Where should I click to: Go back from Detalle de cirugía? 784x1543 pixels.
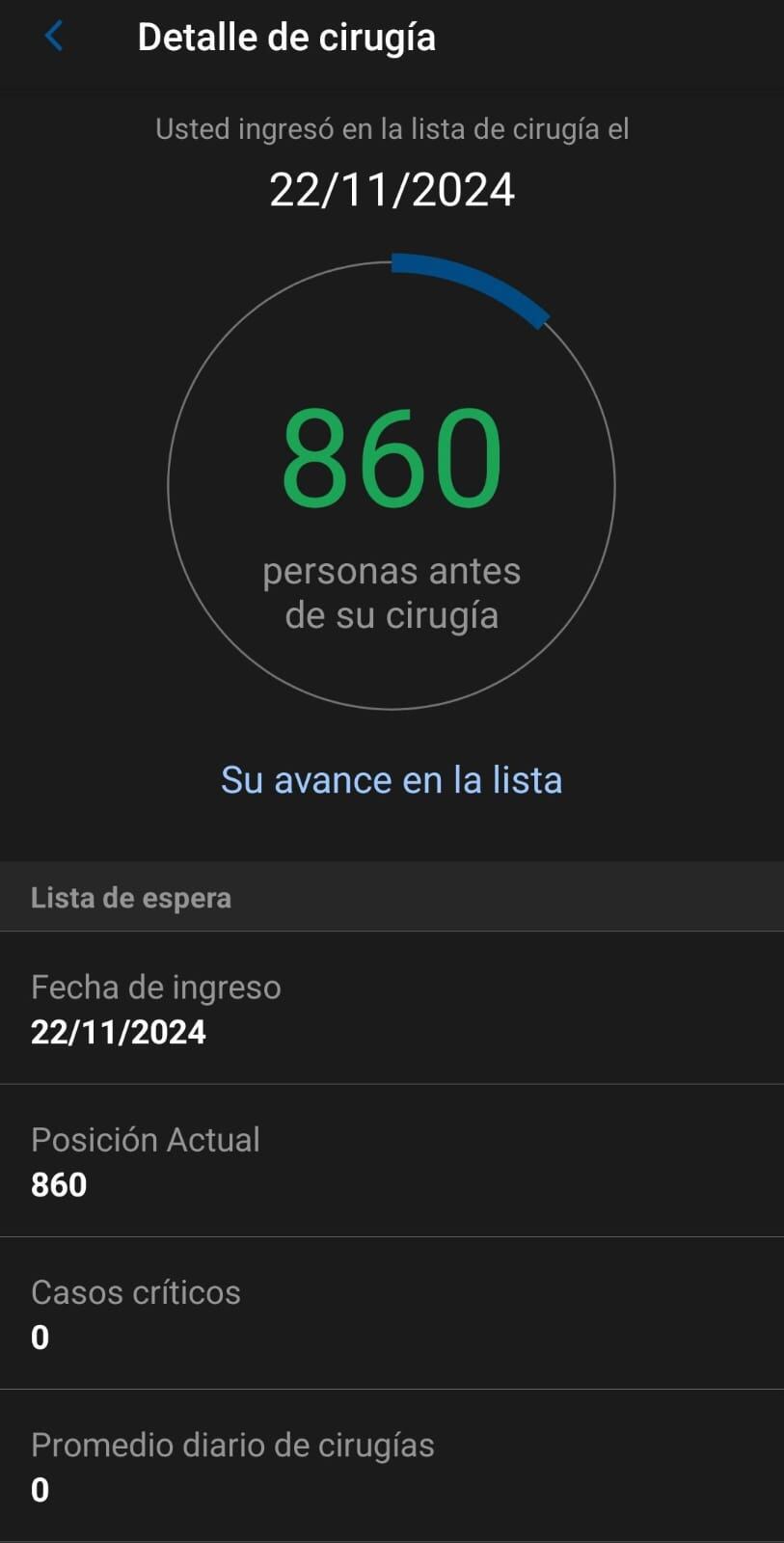53,38
